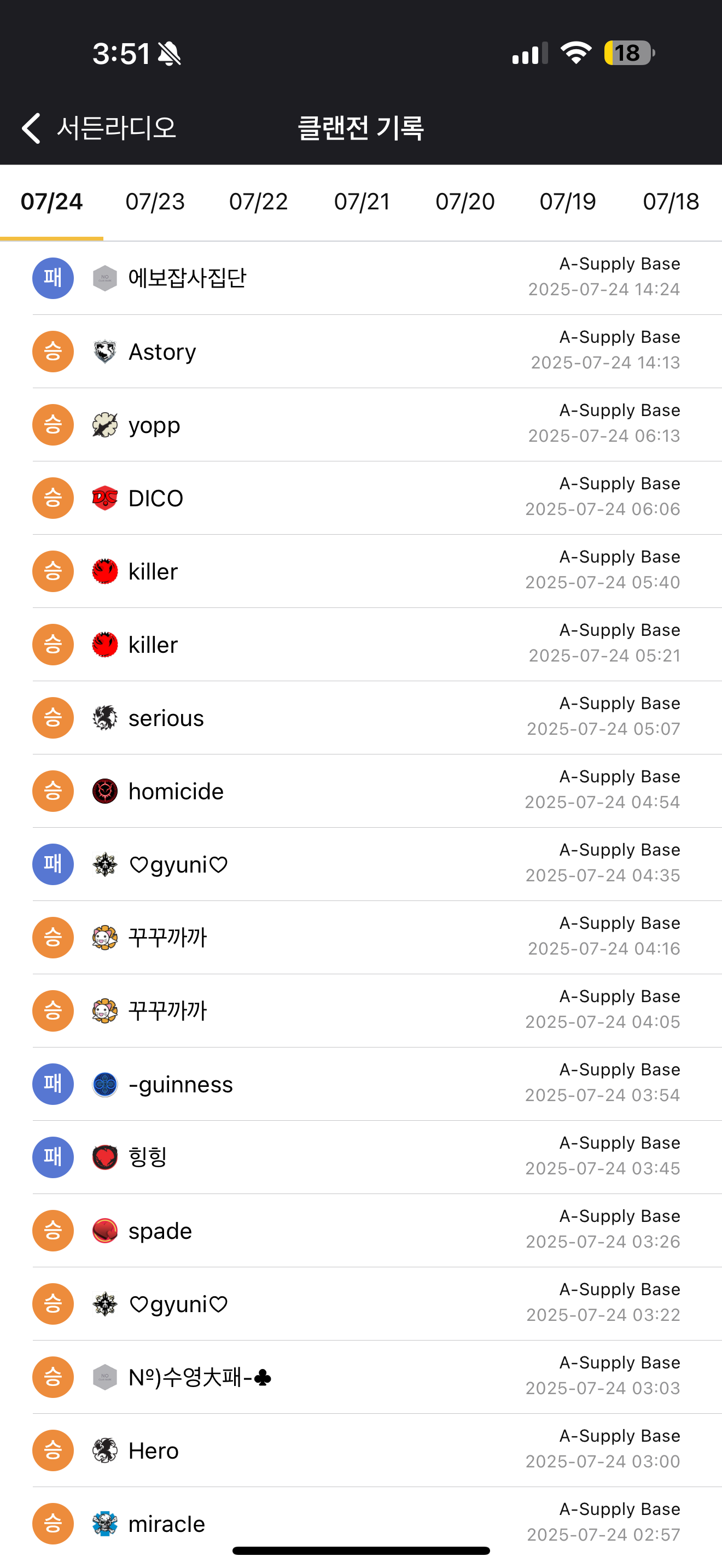This screenshot has width=722, height=1568.
Task: Open the 07/20 date tab
Action: pyautogui.click(x=464, y=202)
